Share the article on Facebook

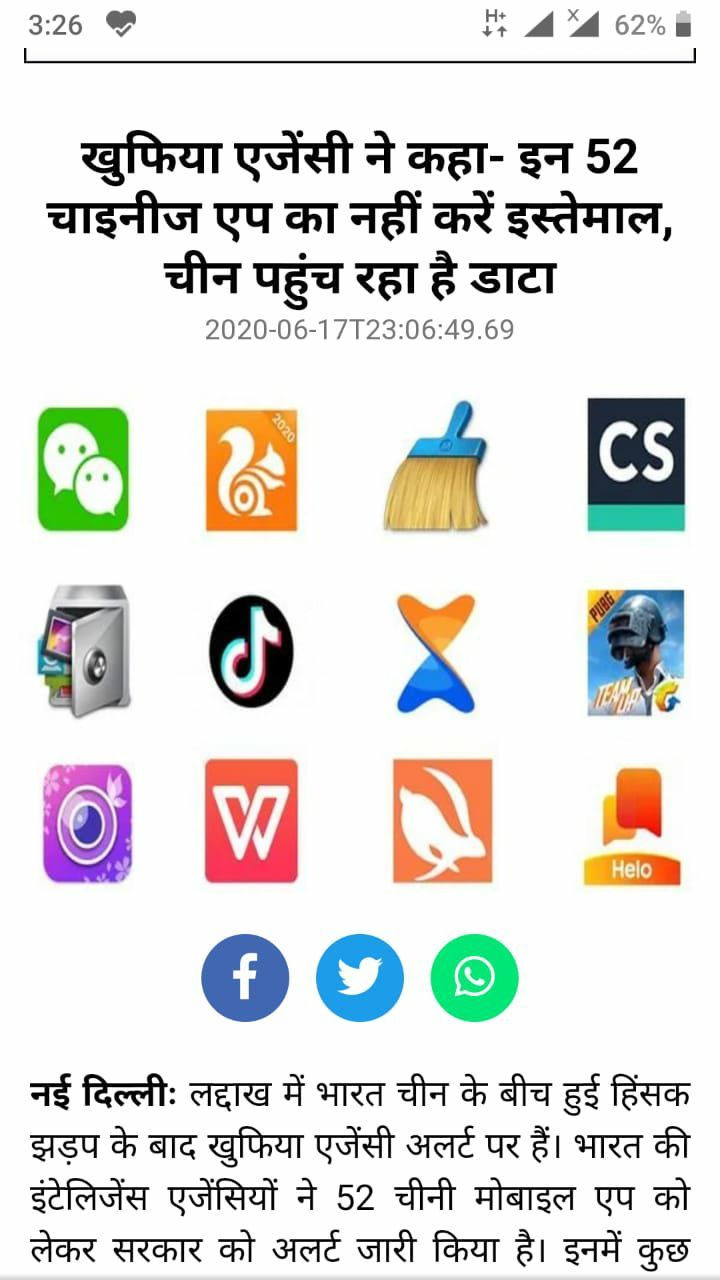245,977
